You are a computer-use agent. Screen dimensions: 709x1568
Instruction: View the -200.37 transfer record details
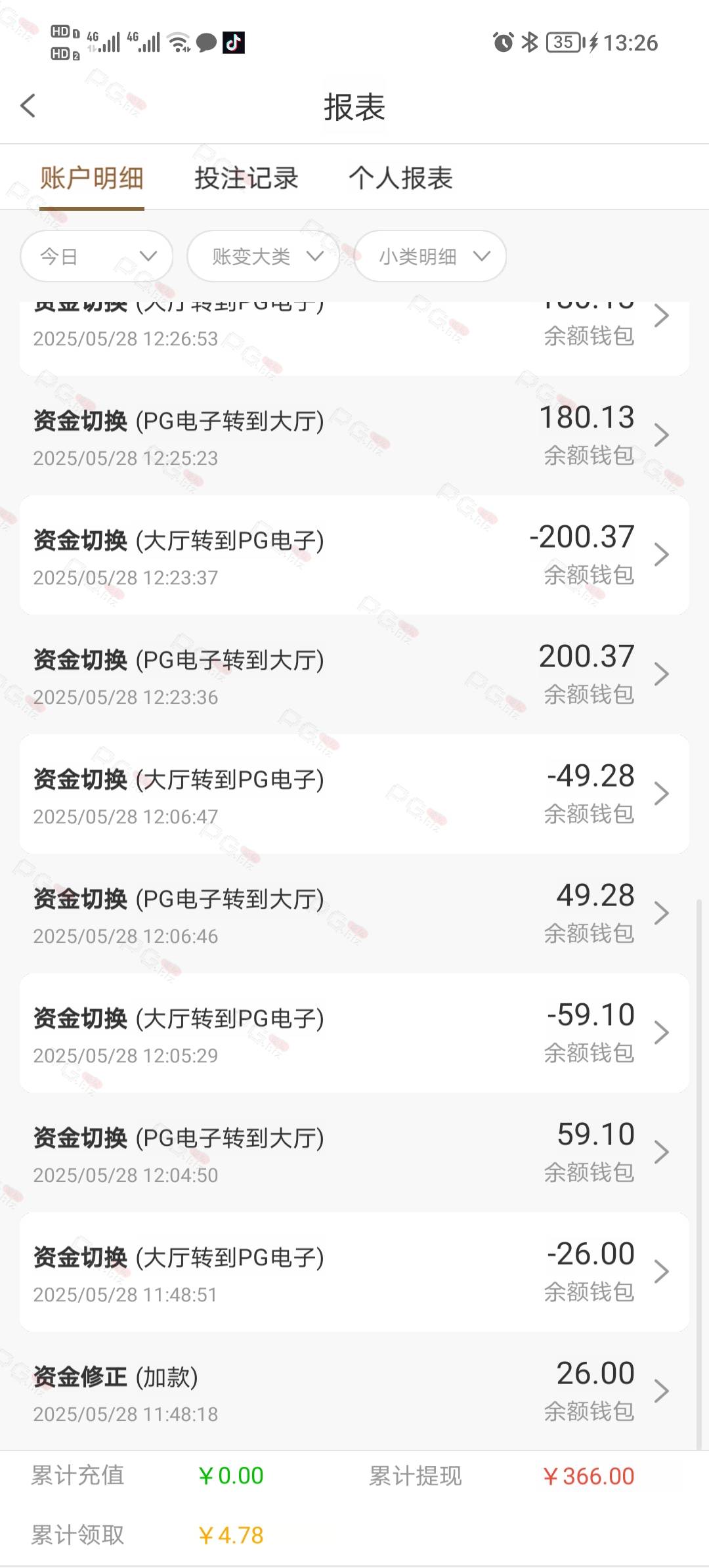[354, 555]
